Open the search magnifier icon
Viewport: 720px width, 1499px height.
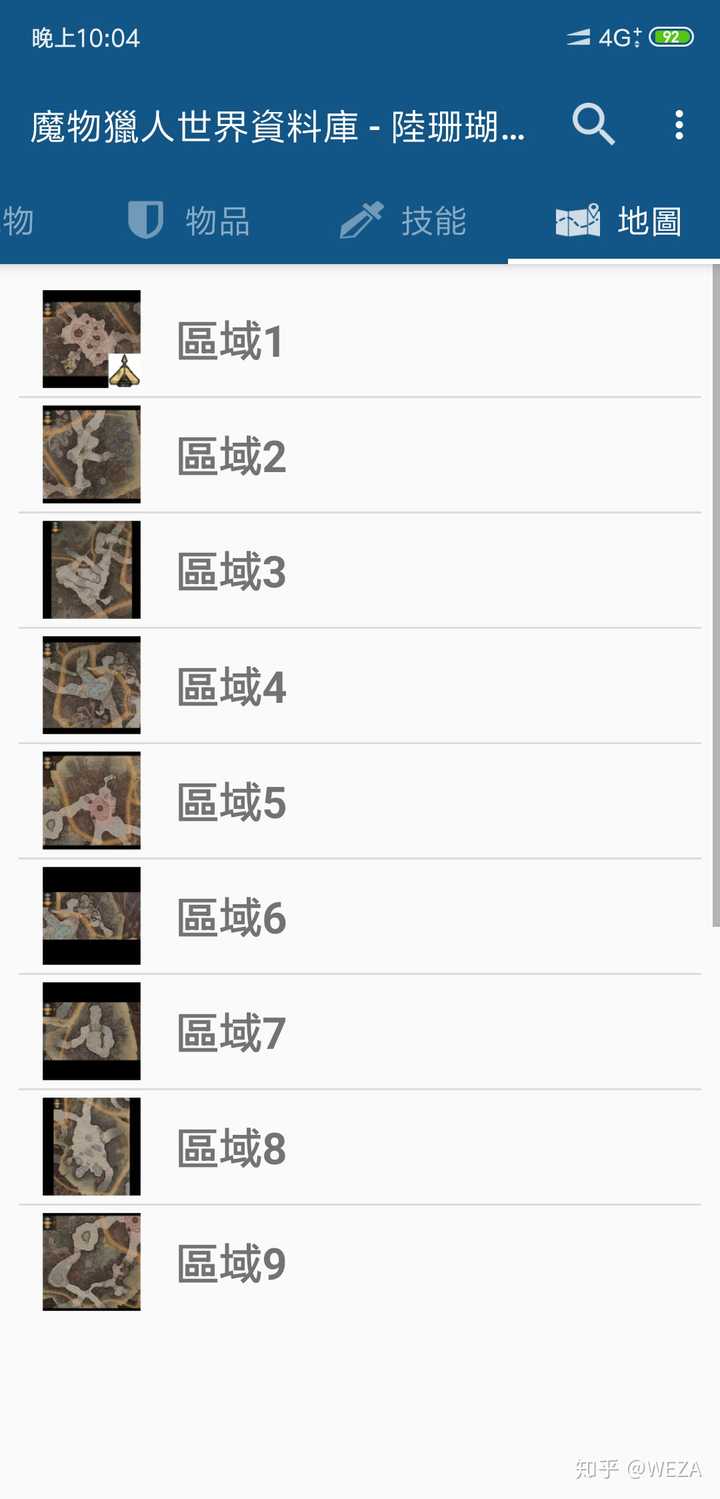[593, 125]
